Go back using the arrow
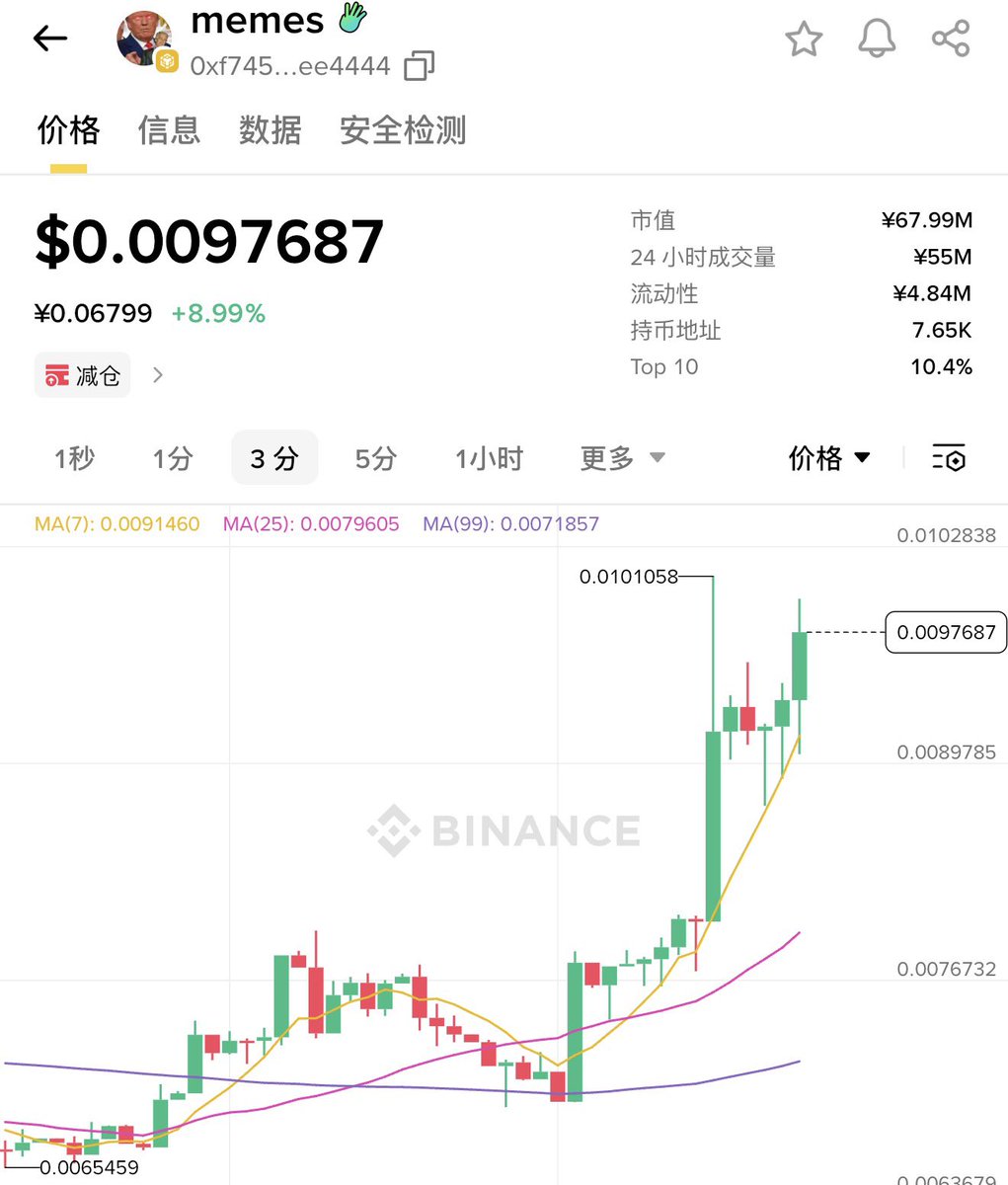1008x1185 pixels. [49, 39]
